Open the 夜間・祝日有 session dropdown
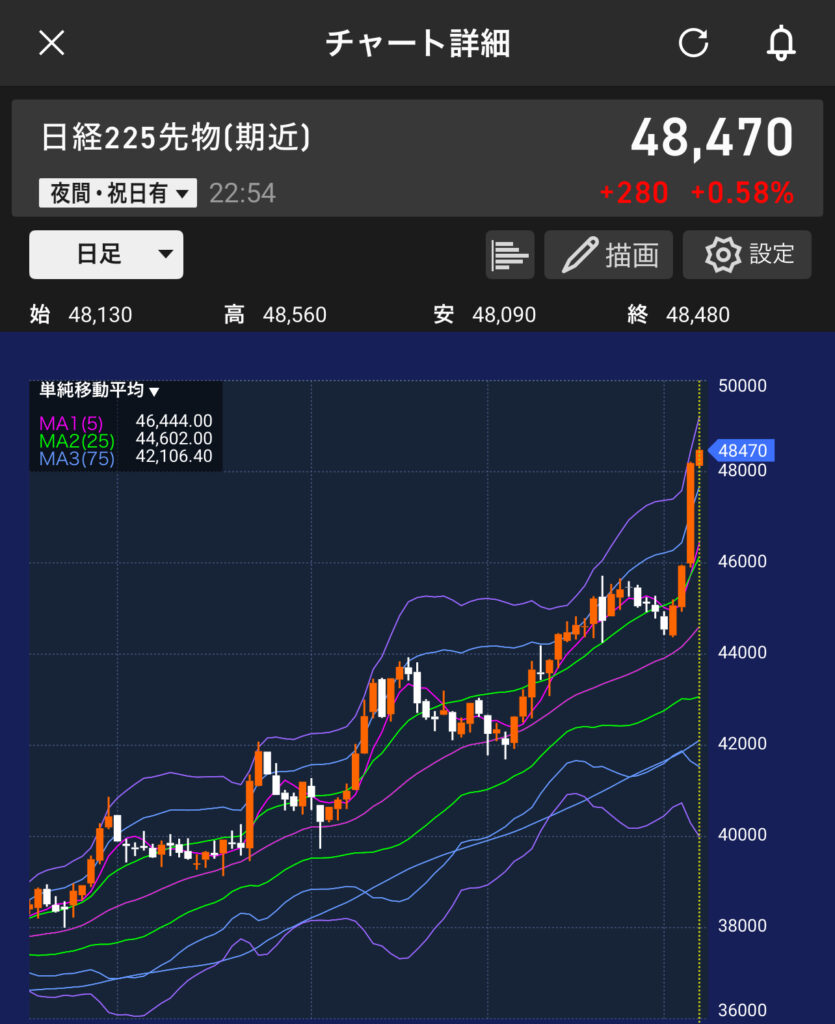Screen dimensions: 835x1024 coord(118,193)
